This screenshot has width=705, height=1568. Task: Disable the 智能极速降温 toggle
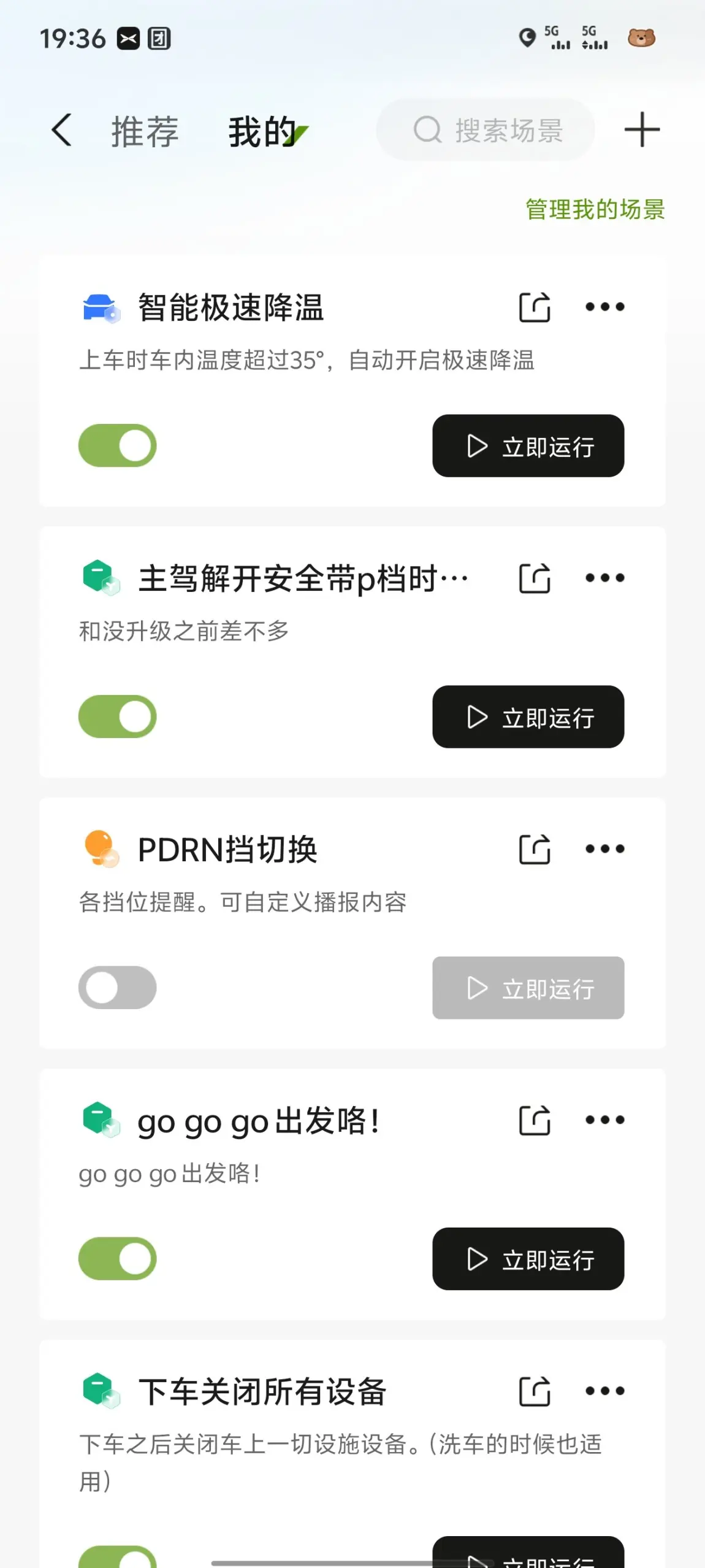tap(117, 445)
